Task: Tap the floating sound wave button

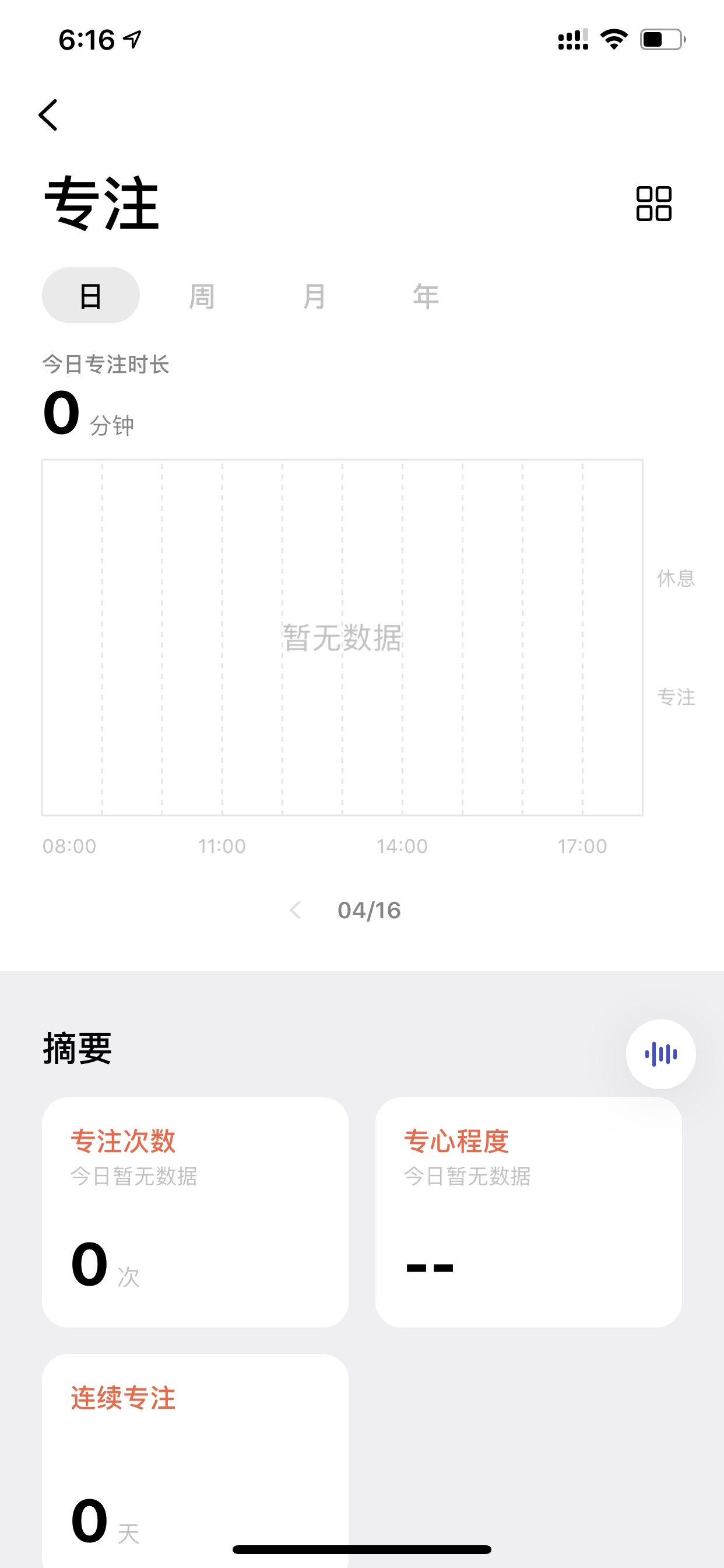Action: pyautogui.click(x=660, y=1053)
